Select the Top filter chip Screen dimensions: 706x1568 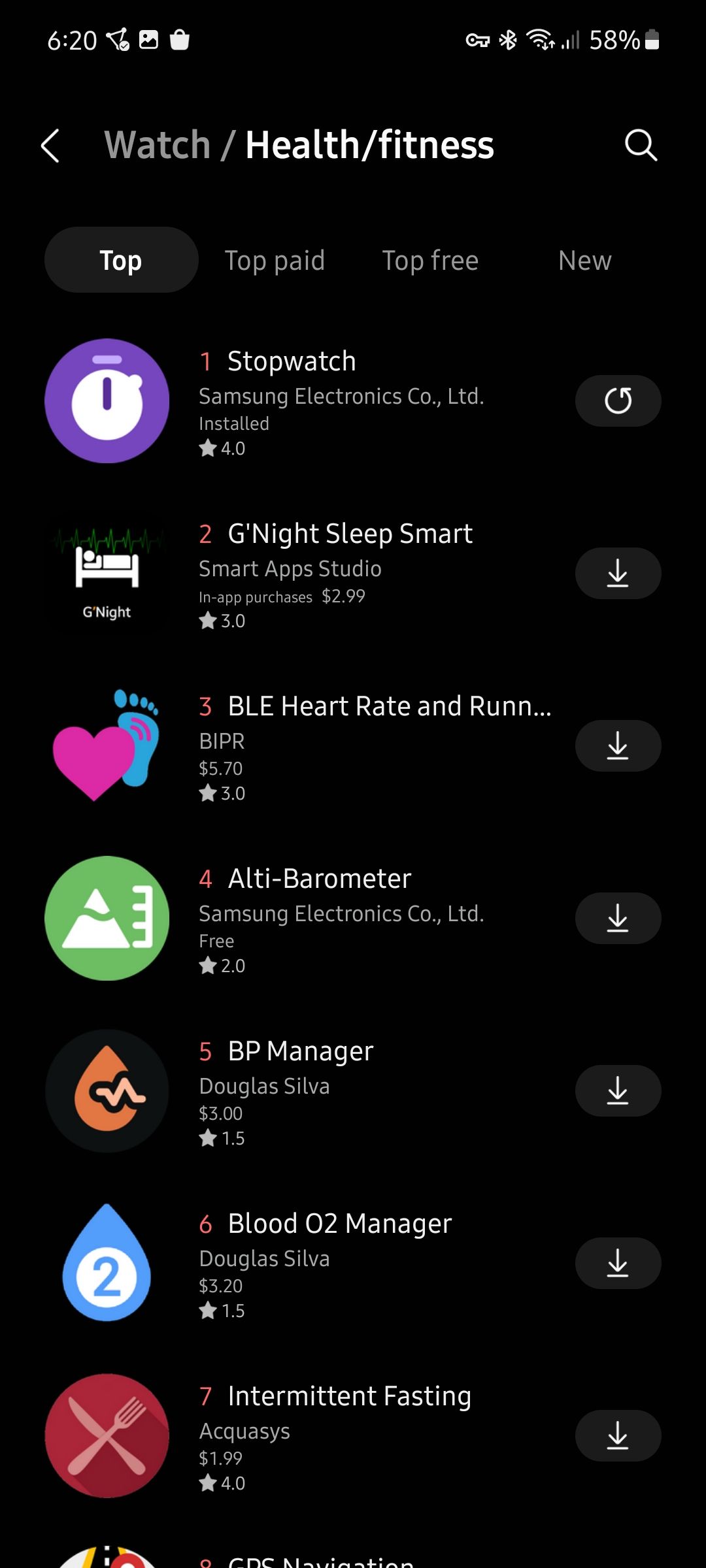pos(120,259)
